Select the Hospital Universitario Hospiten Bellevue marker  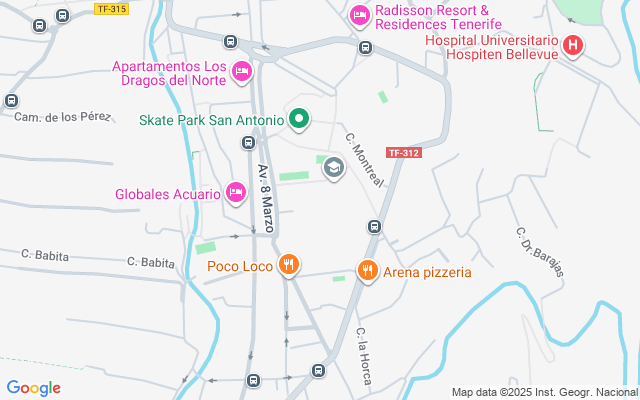(x=572, y=45)
